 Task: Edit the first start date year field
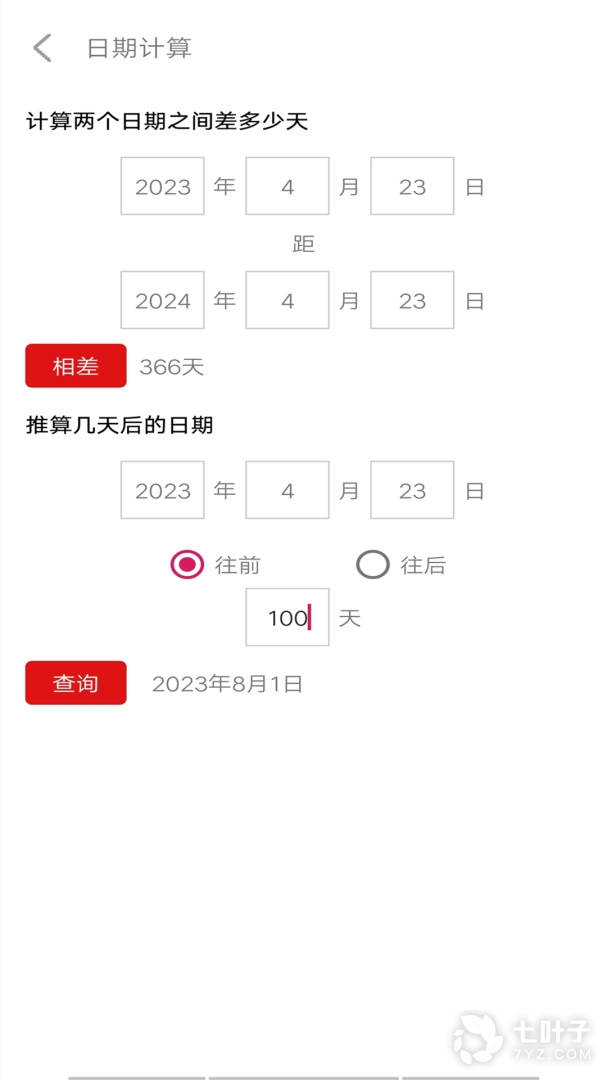(x=162, y=186)
